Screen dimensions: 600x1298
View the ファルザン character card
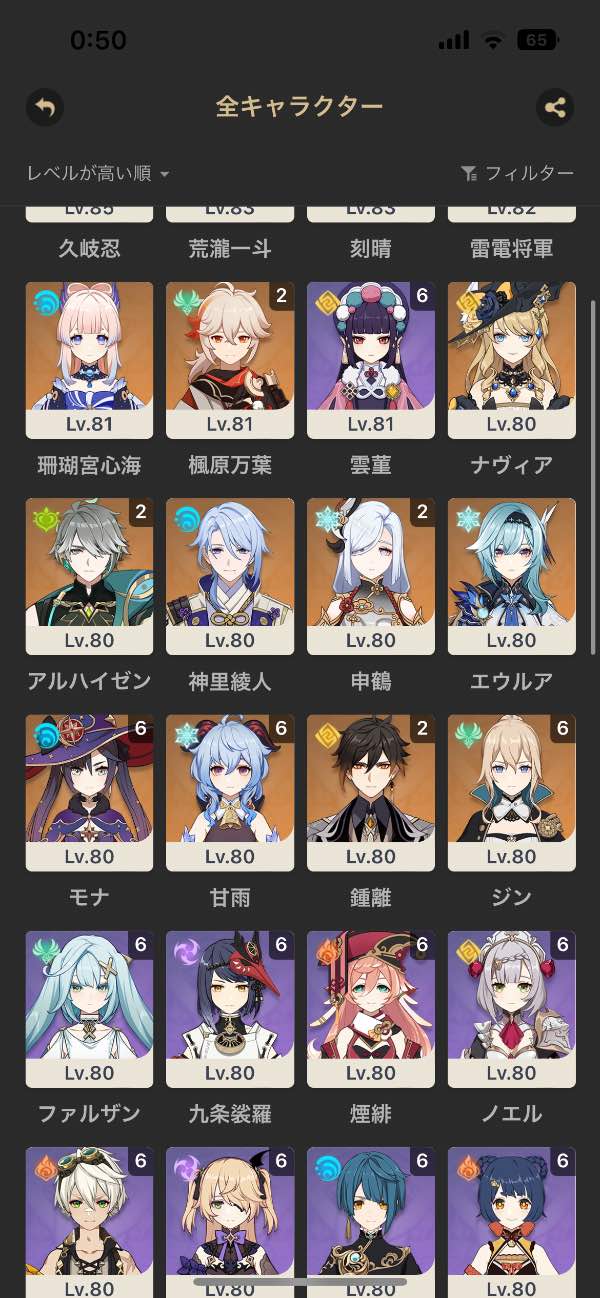click(x=89, y=1010)
